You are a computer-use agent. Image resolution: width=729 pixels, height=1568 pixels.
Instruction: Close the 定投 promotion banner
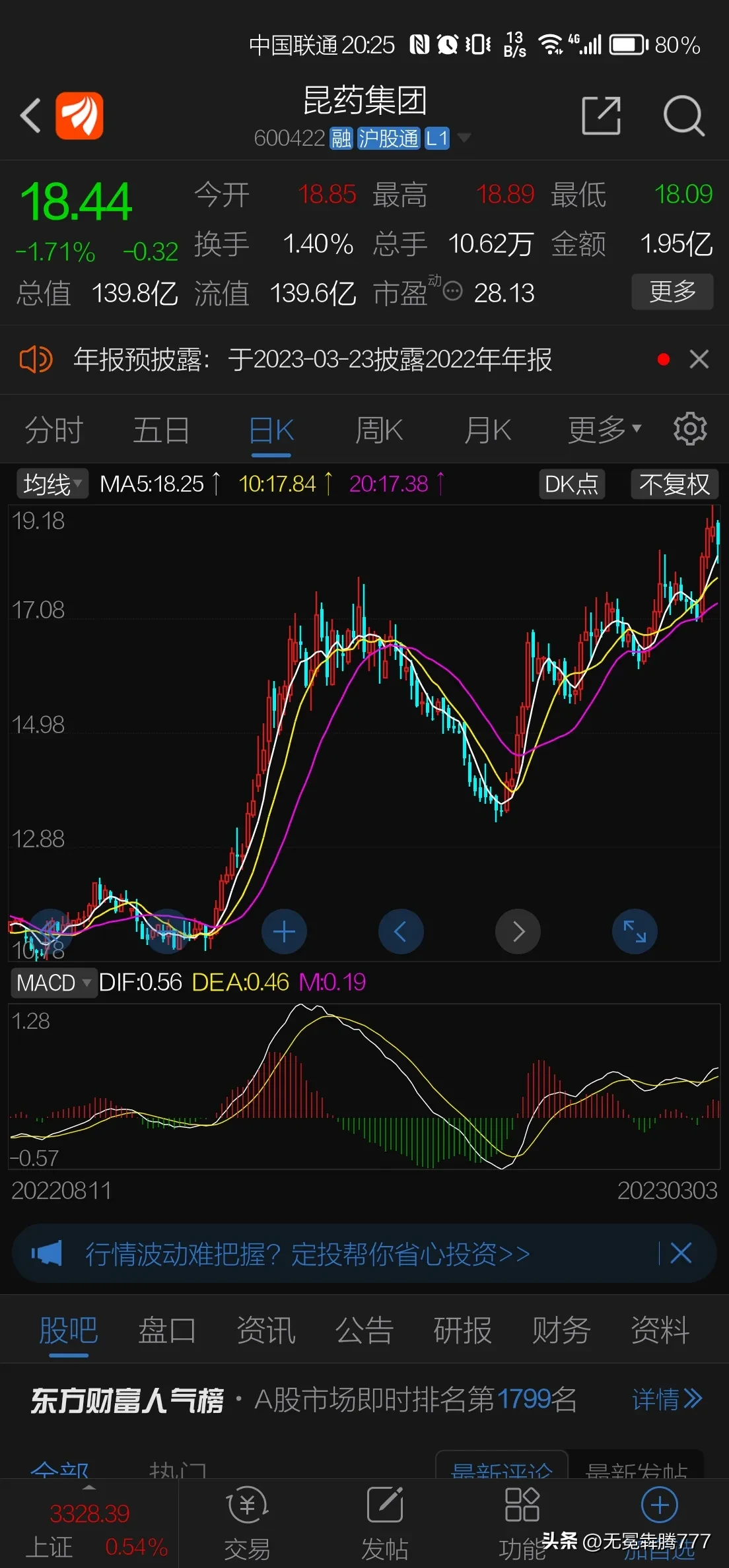(681, 1253)
